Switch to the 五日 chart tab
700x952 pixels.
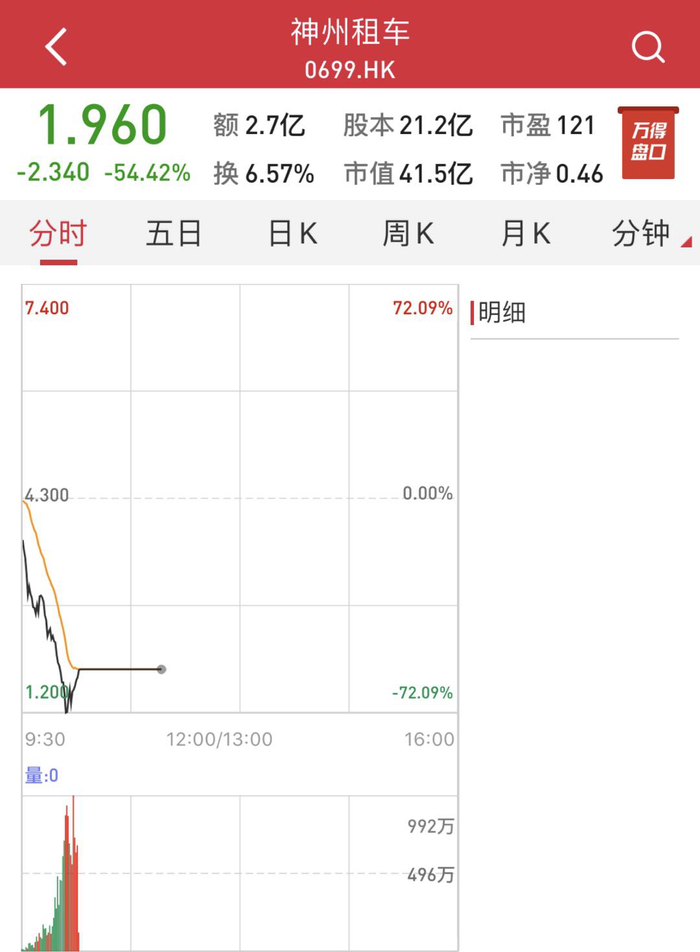174,234
